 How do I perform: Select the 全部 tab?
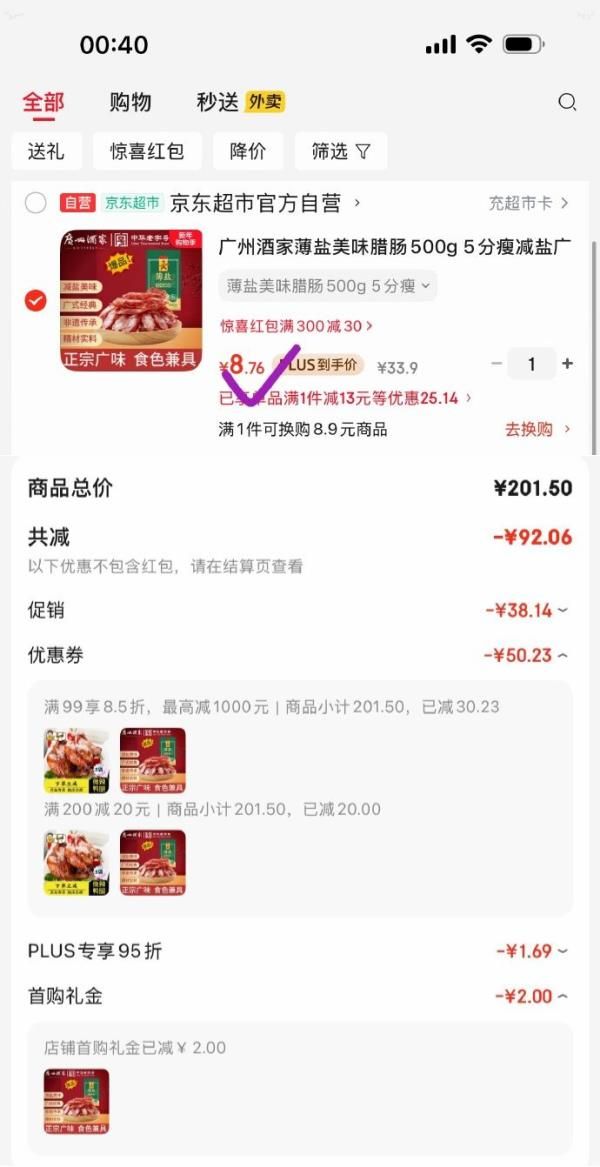point(43,102)
